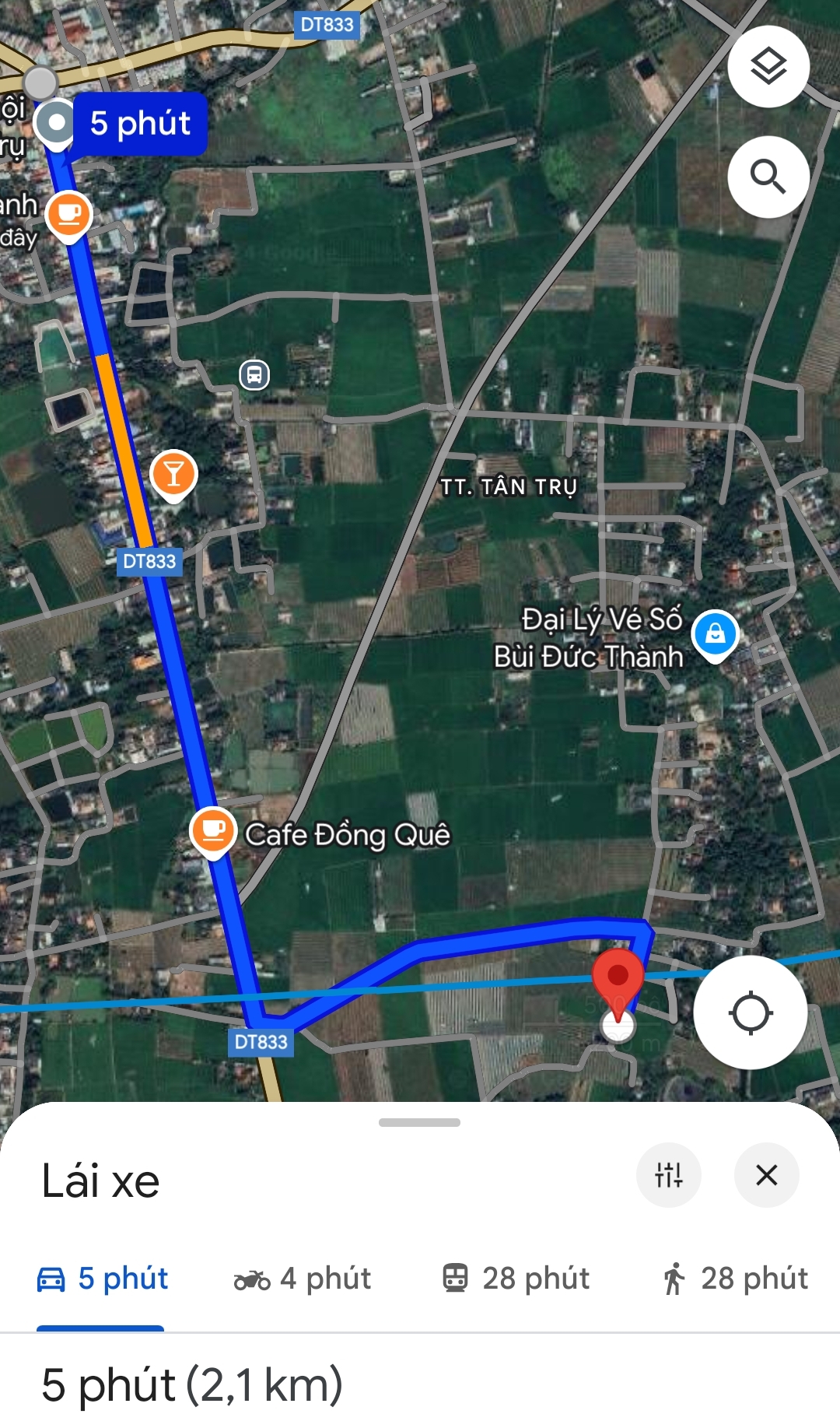Expand the bottom sheet handle
The width and height of the screenshot is (840, 1421).
click(420, 1122)
